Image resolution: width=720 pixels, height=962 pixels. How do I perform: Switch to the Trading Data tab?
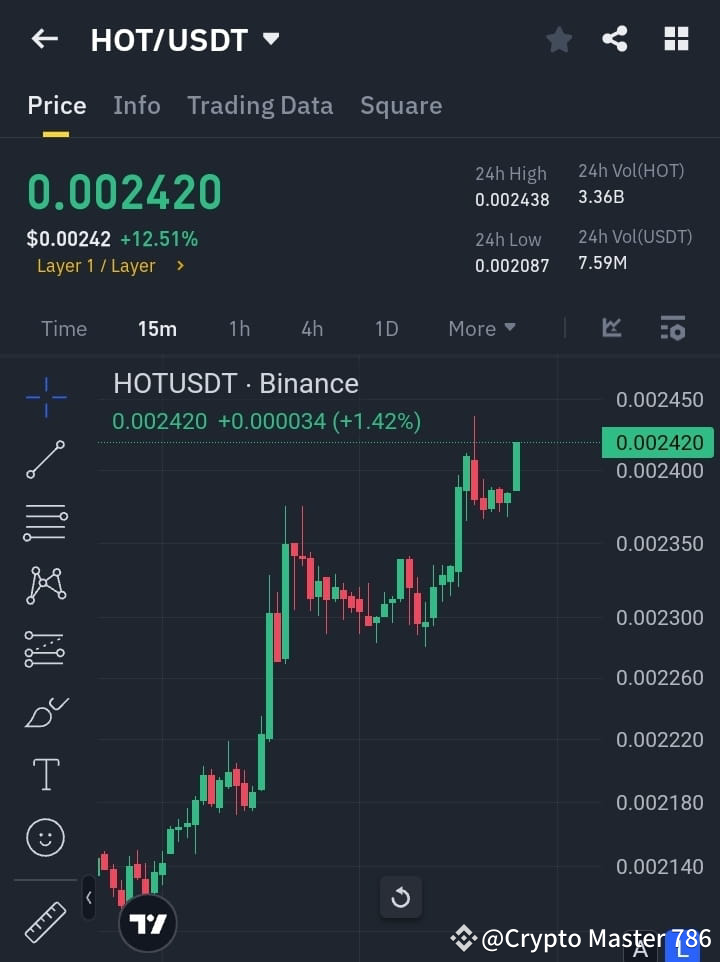(260, 105)
